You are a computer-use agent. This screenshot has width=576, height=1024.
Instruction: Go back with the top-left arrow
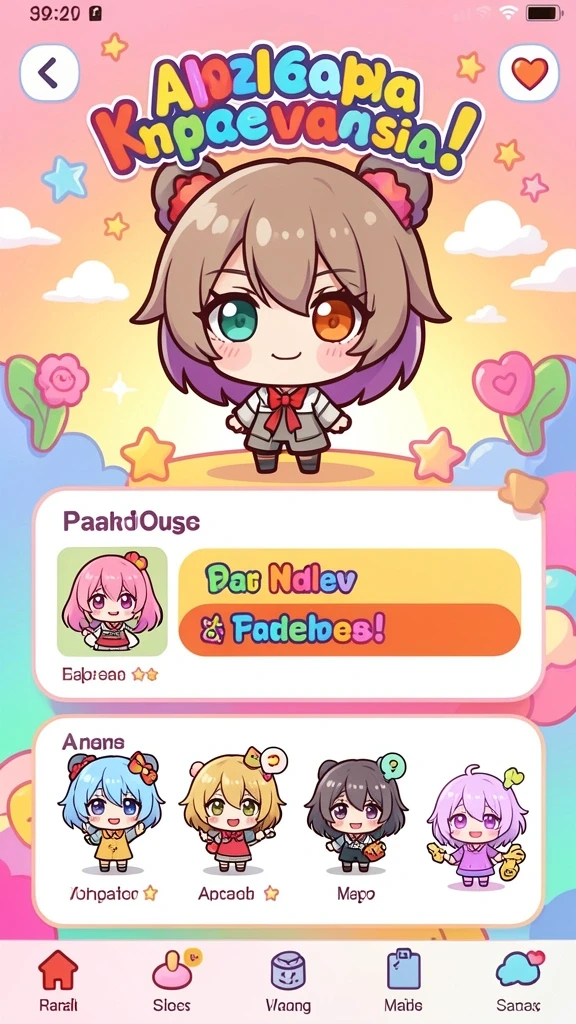pos(50,72)
